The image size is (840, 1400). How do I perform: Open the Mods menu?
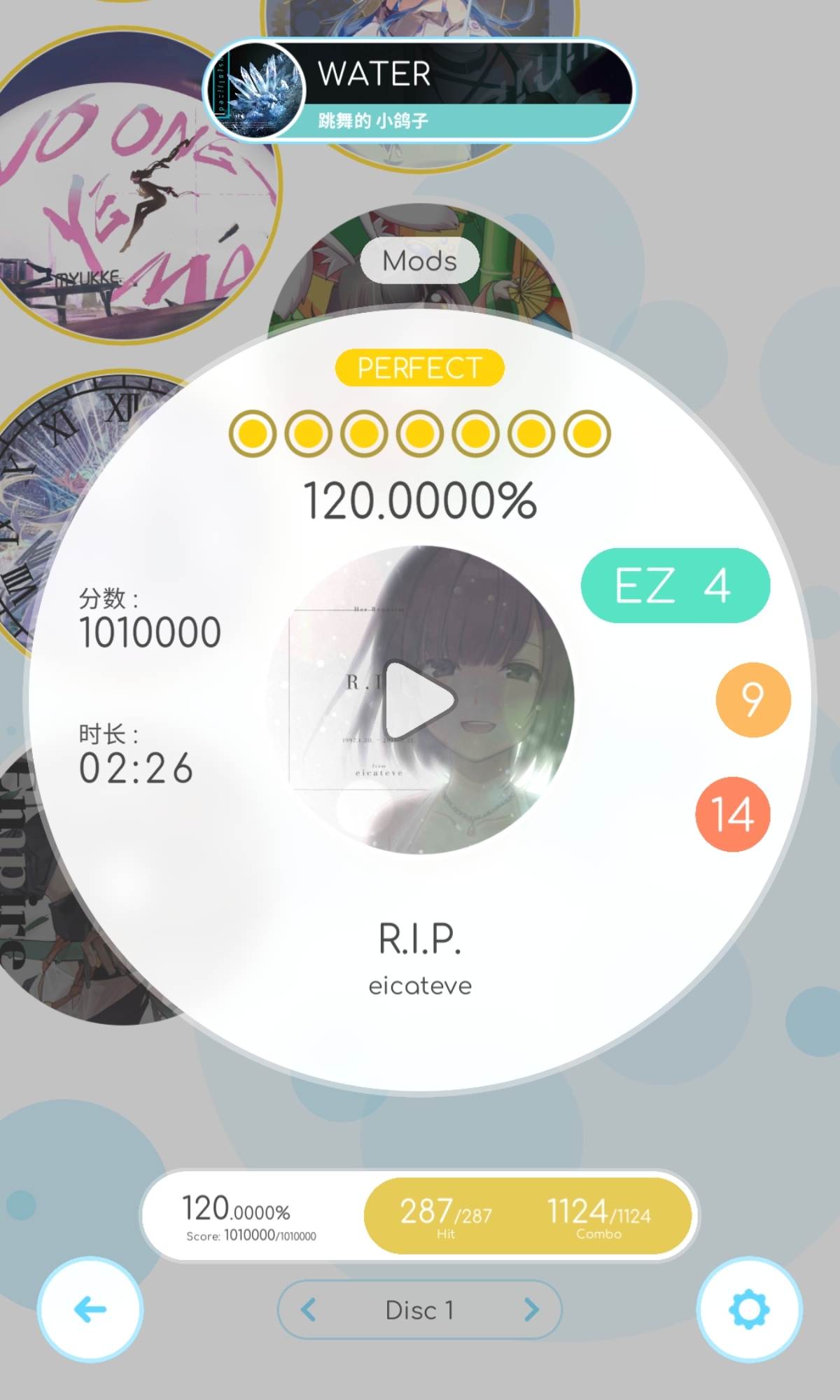click(420, 260)
